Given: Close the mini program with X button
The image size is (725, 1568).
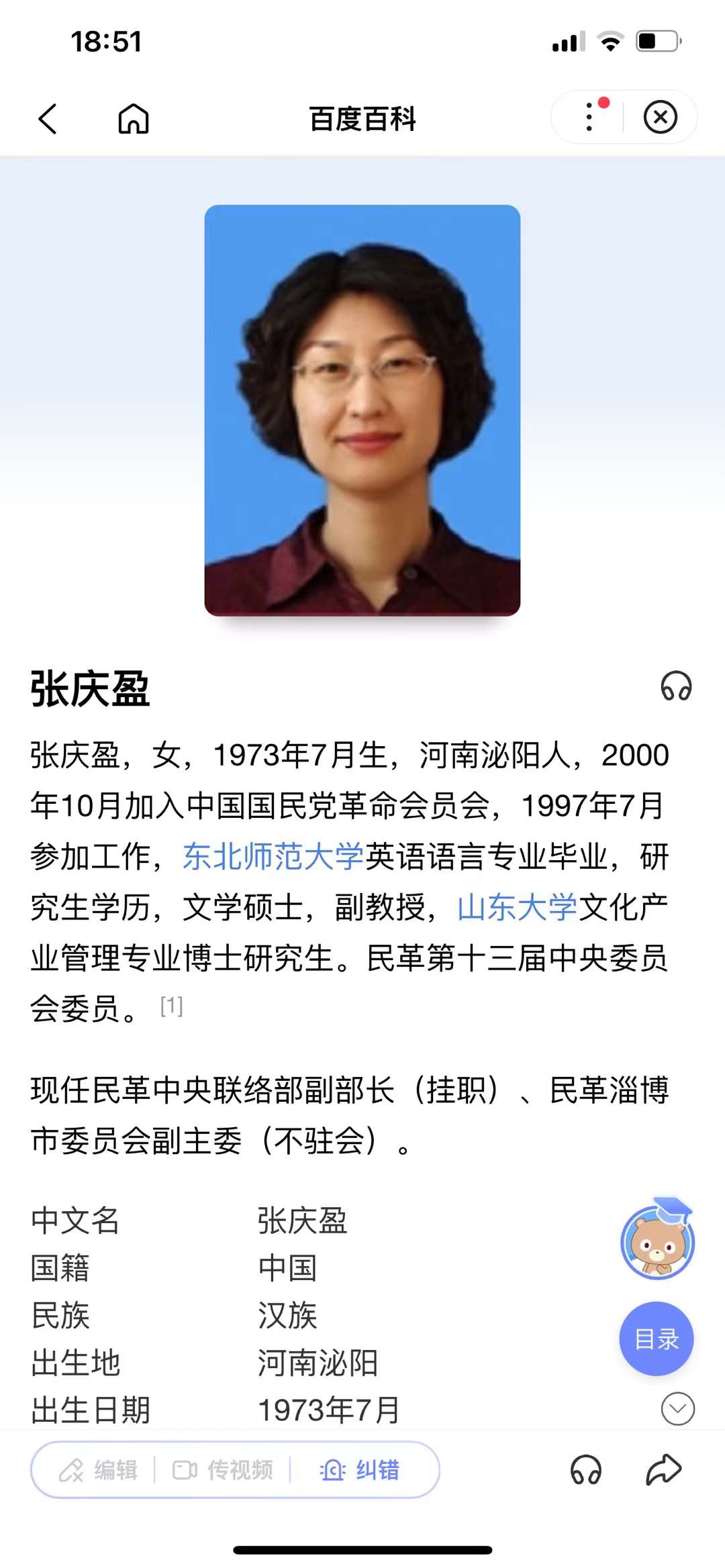Looking at the screenshot, I should 660,117.
